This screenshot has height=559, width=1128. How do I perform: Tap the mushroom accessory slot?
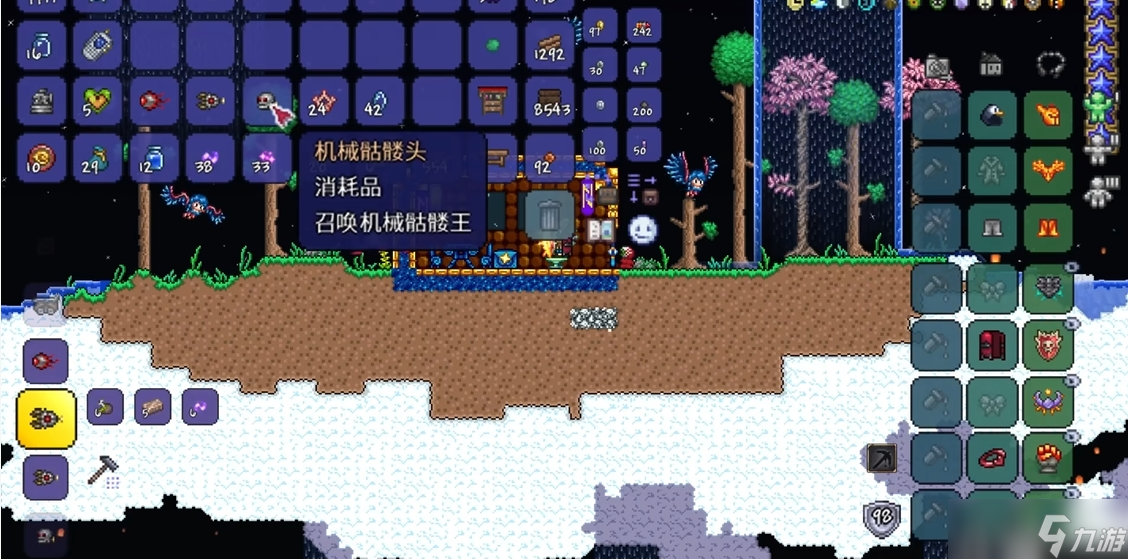coord(1047,458)
